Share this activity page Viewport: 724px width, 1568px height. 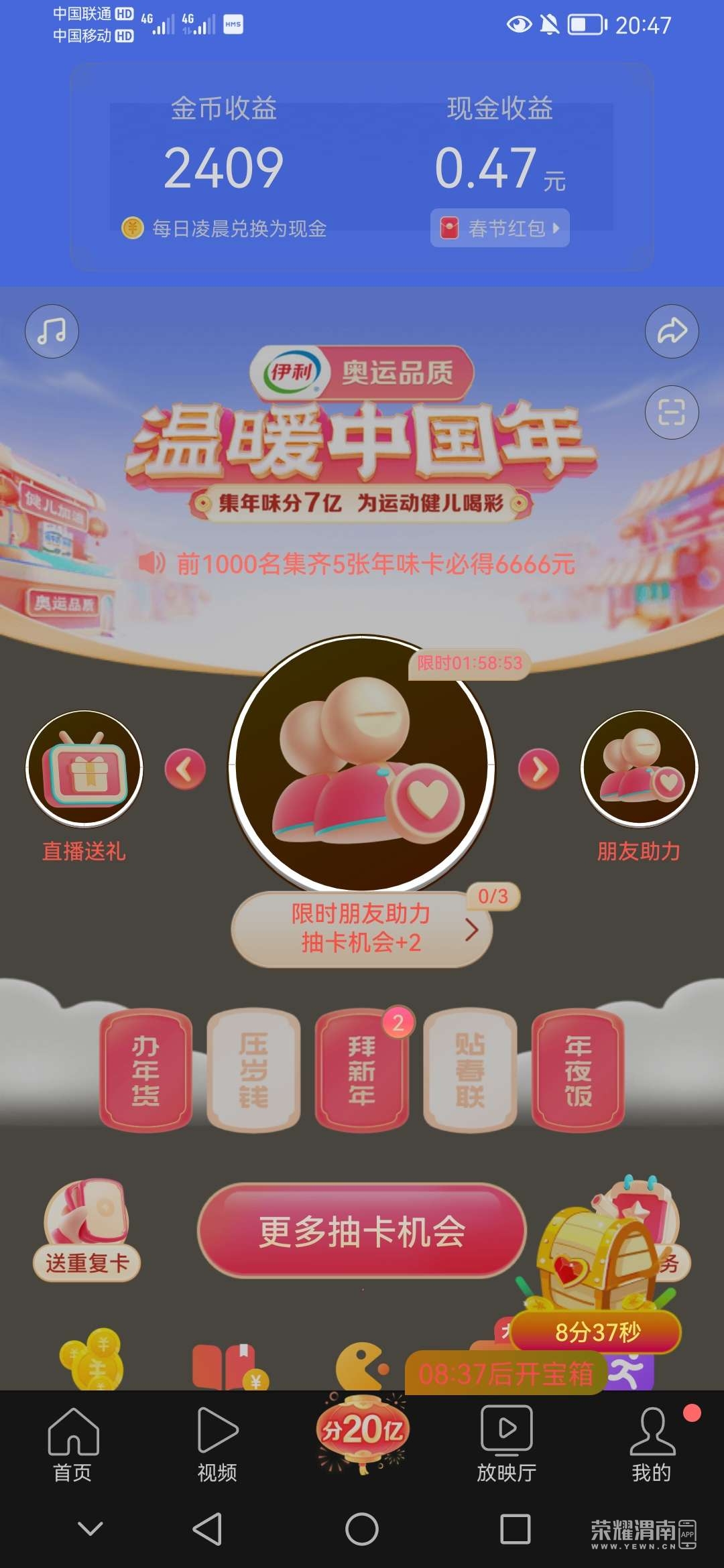point(672,331)
